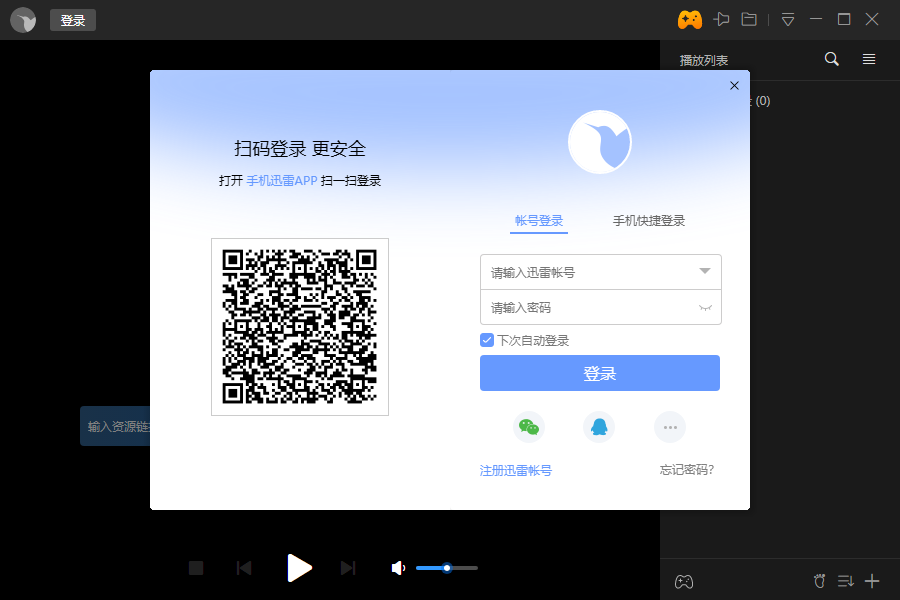This screenshot has width=900, height=600.
Task: Mute the volume speaker icon
Action: 398,568
